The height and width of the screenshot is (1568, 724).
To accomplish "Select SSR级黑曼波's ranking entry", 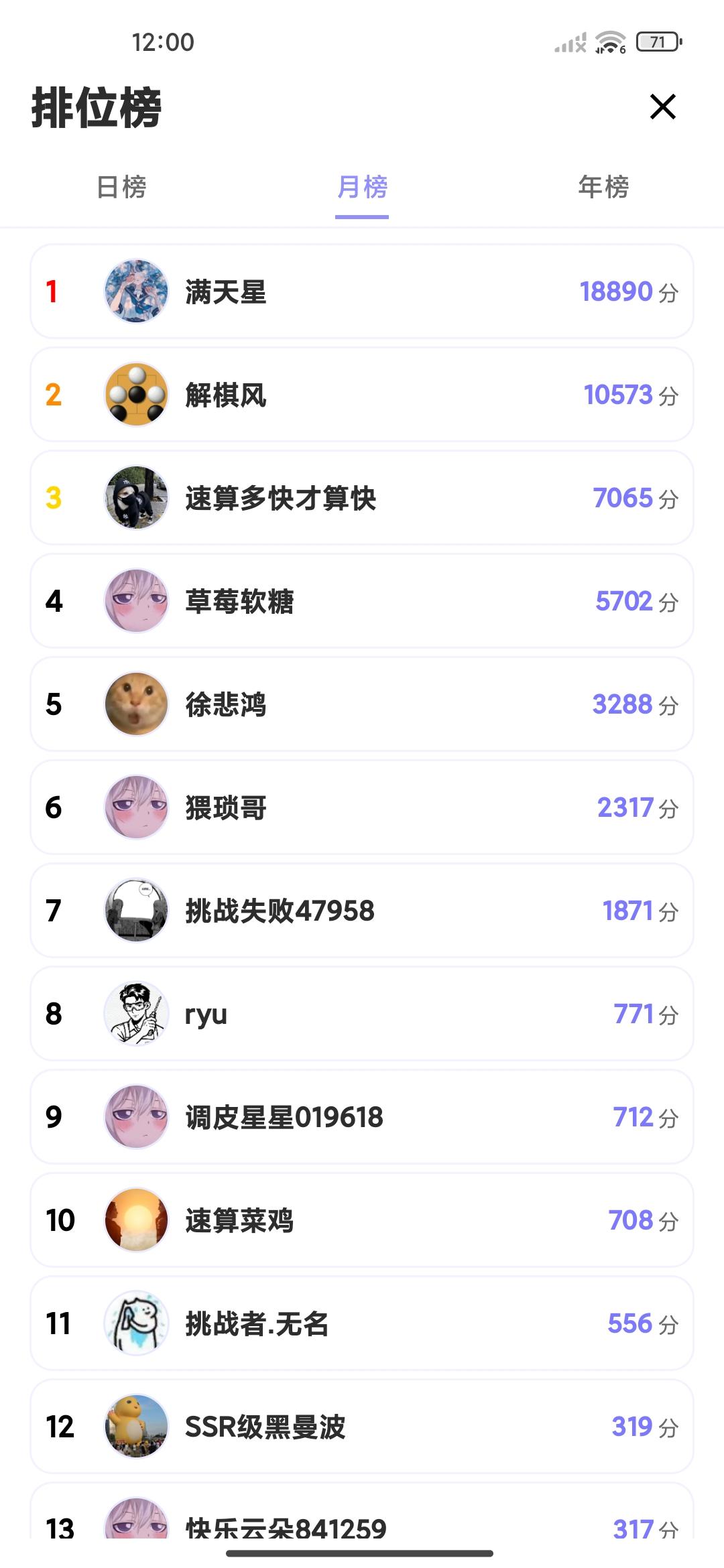I will tap(362, 1427).
